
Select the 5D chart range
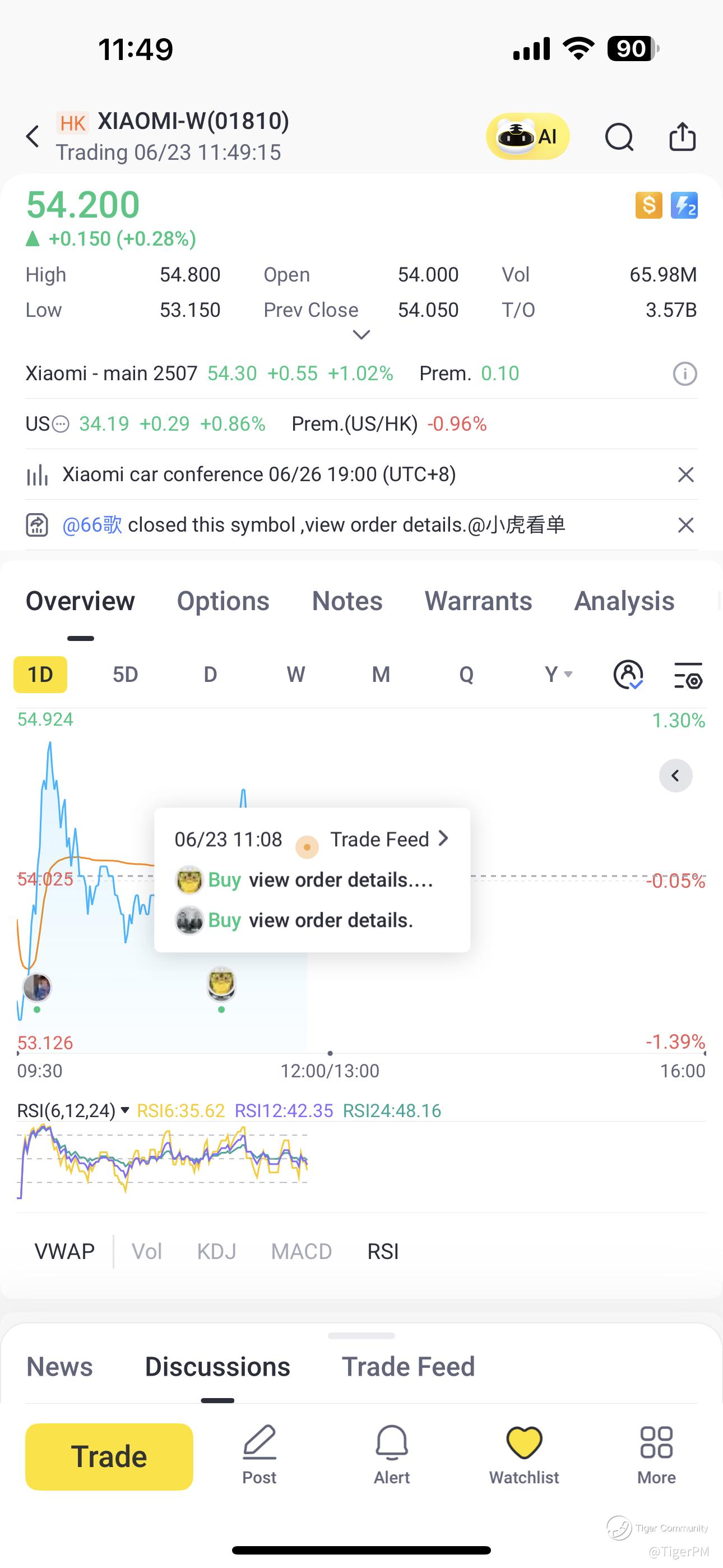(x=126, y=675)
